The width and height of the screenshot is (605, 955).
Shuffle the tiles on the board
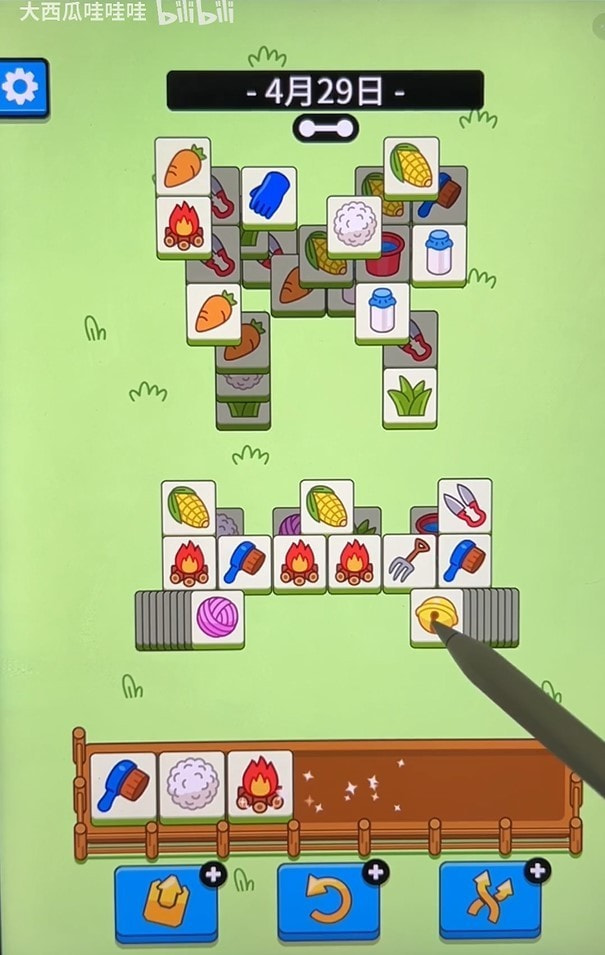[490, 899]
